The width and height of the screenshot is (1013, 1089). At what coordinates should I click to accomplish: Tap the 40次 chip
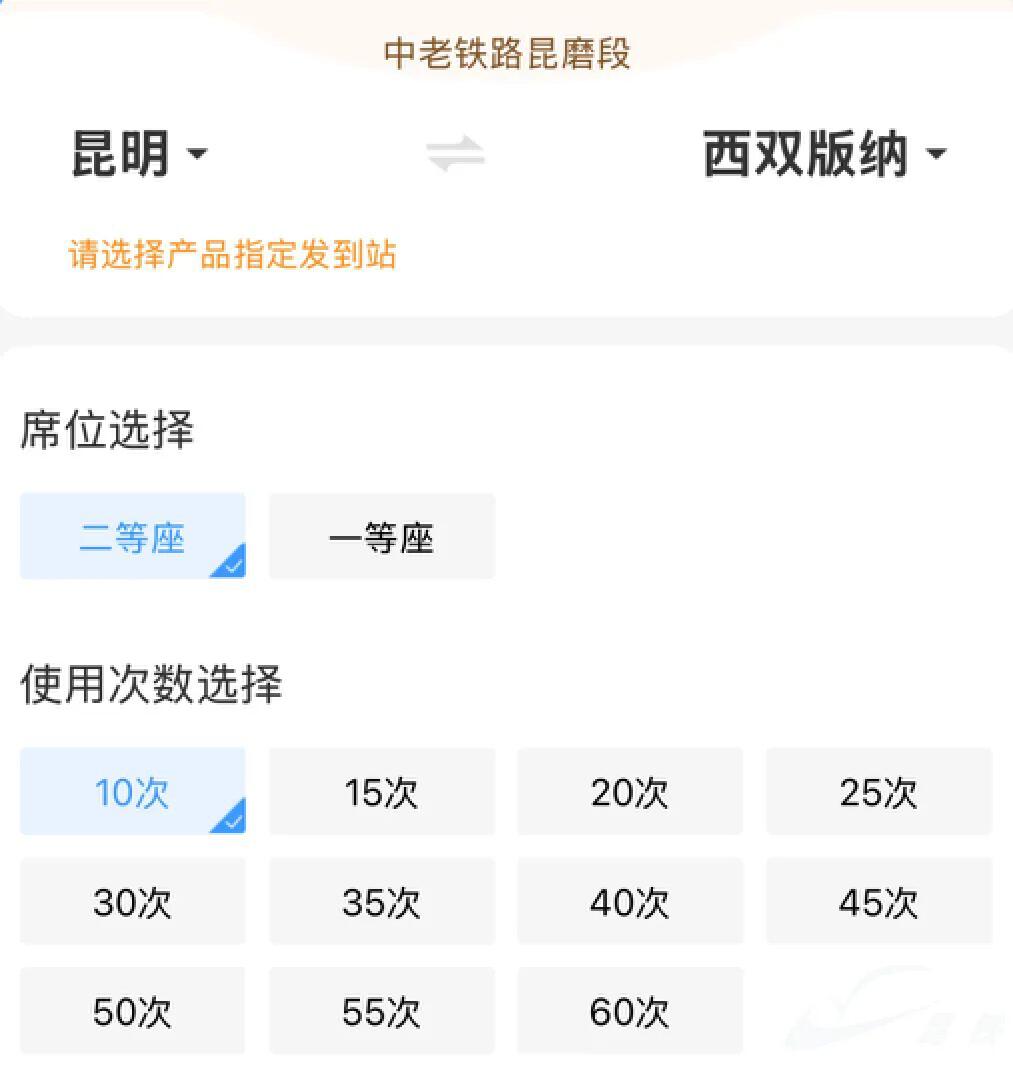pyautogui.click(x=629, y=902)
